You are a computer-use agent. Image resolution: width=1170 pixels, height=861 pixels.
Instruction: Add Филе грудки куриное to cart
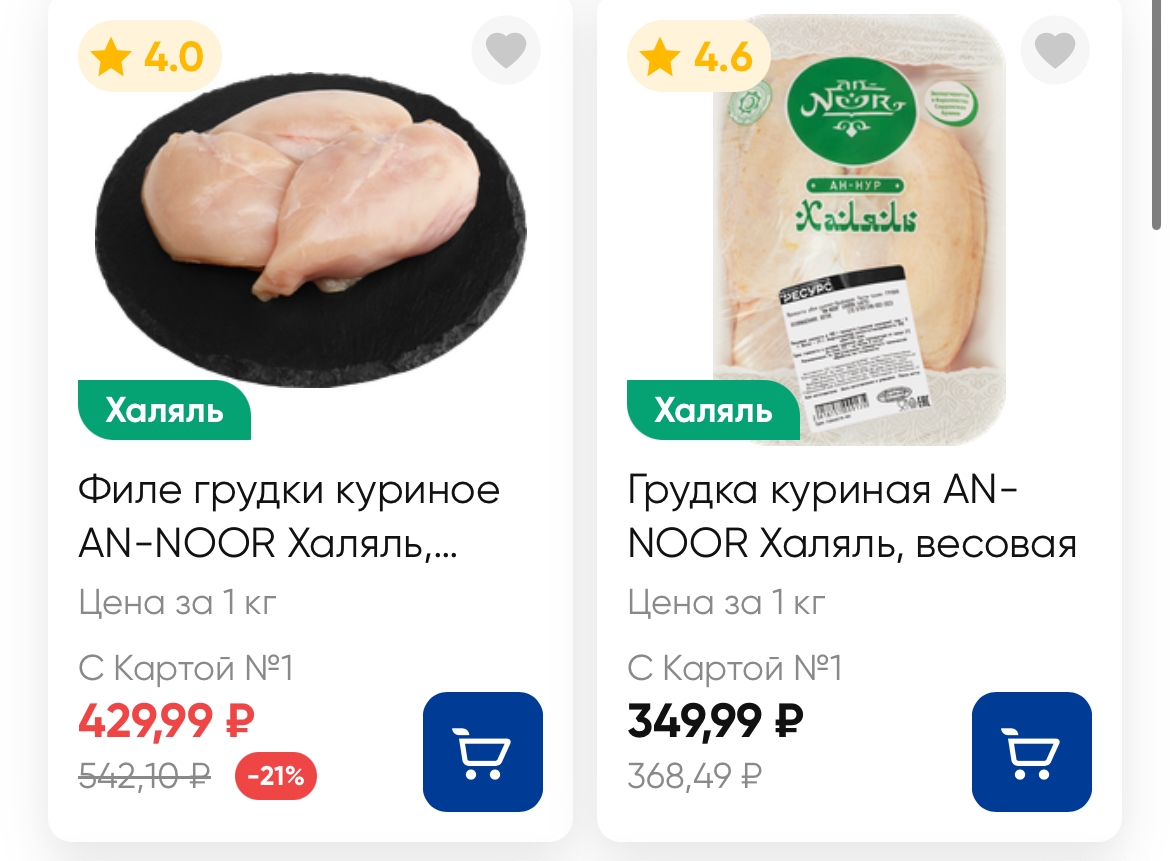coord(483,751)
